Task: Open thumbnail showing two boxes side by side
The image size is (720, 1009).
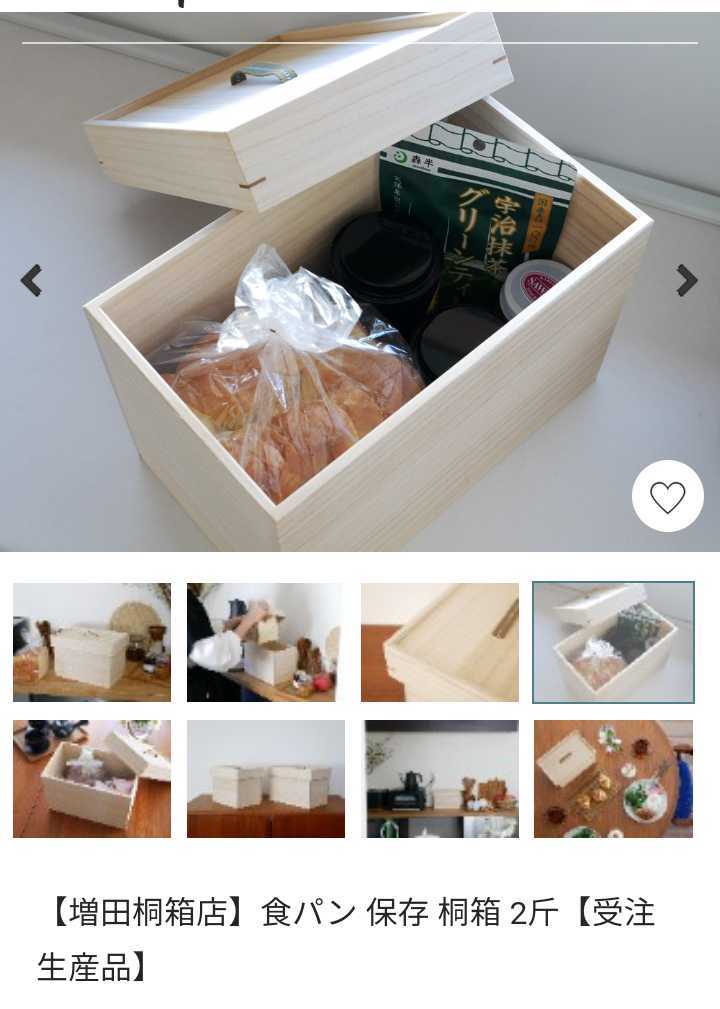Action: [x=265, y=778]
